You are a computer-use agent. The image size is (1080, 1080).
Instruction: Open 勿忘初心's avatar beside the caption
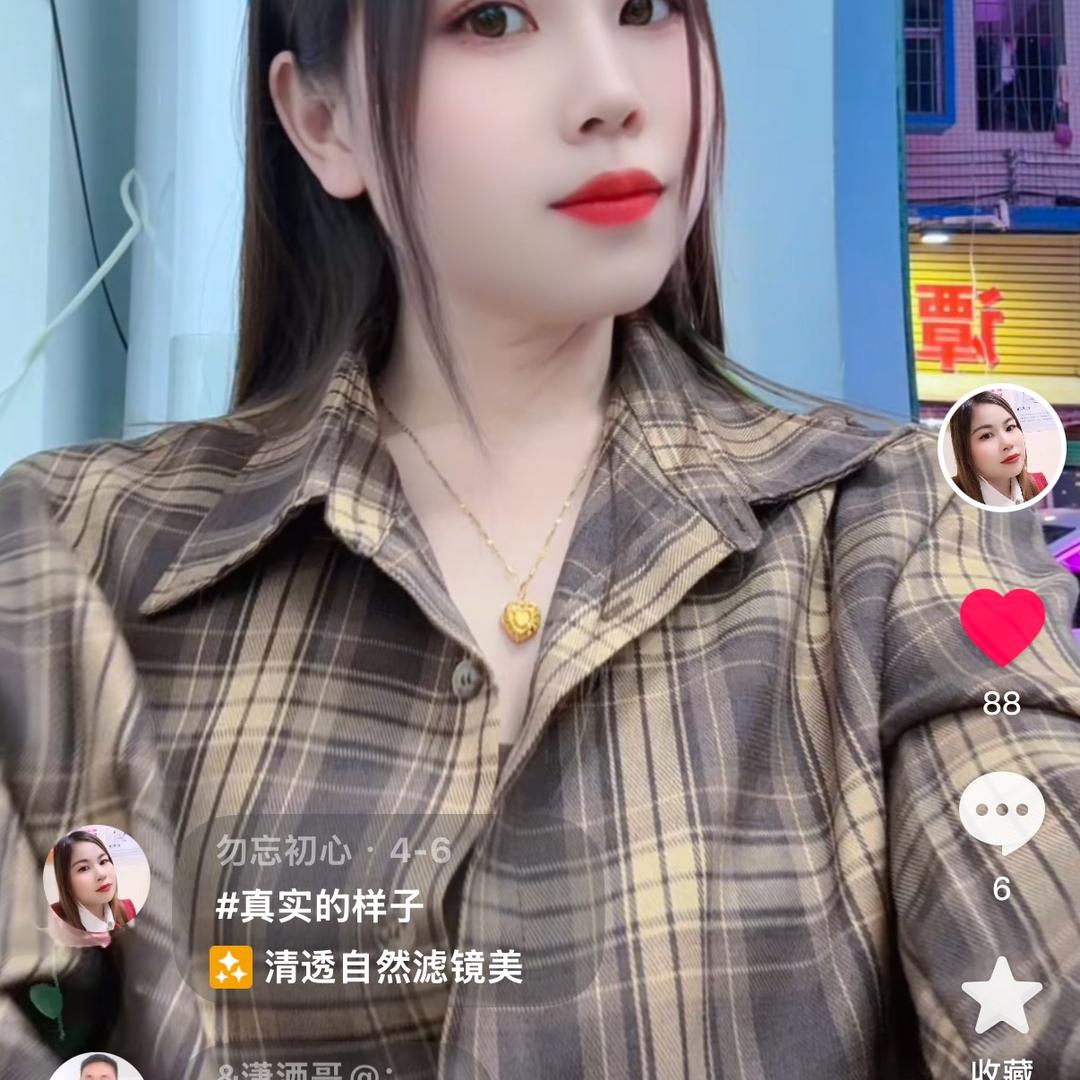pos(96,879)
